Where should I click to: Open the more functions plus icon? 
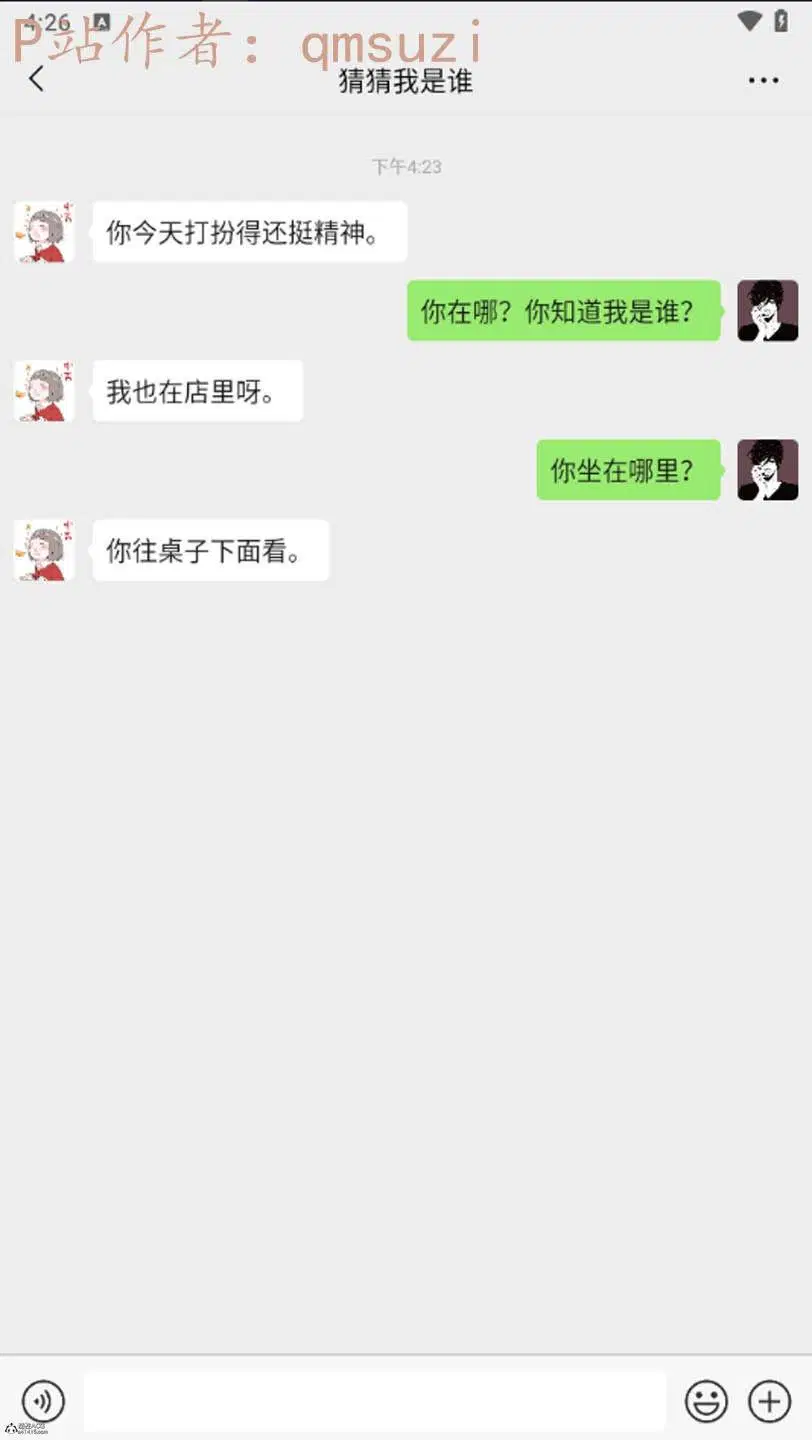769,1401
